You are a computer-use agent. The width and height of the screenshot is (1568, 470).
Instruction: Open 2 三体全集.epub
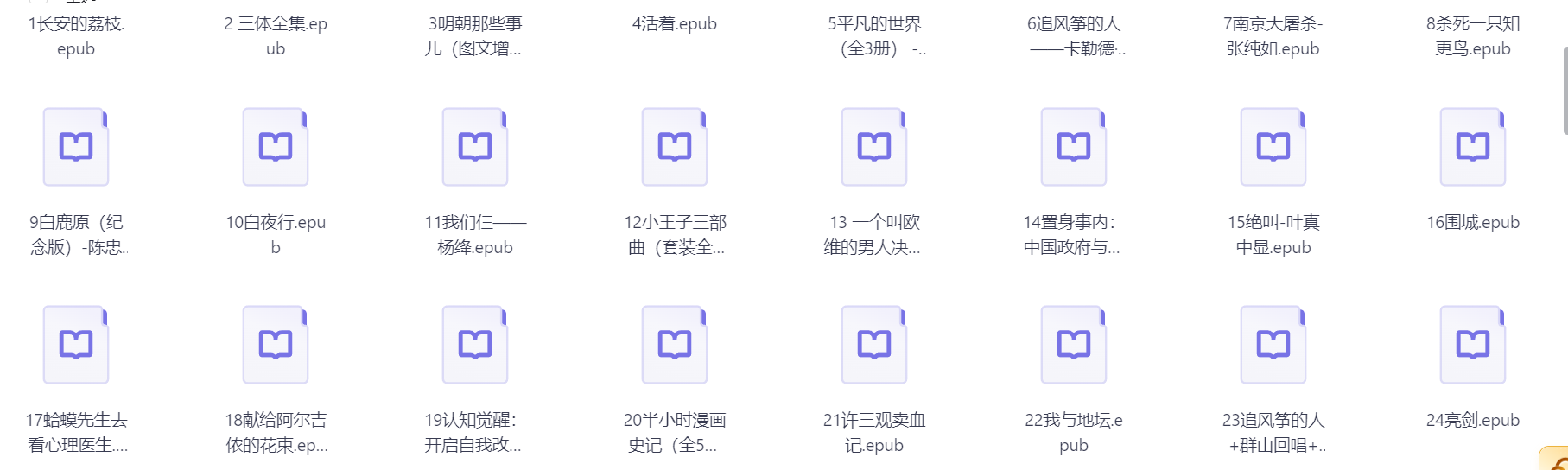(x=276, y=35)
